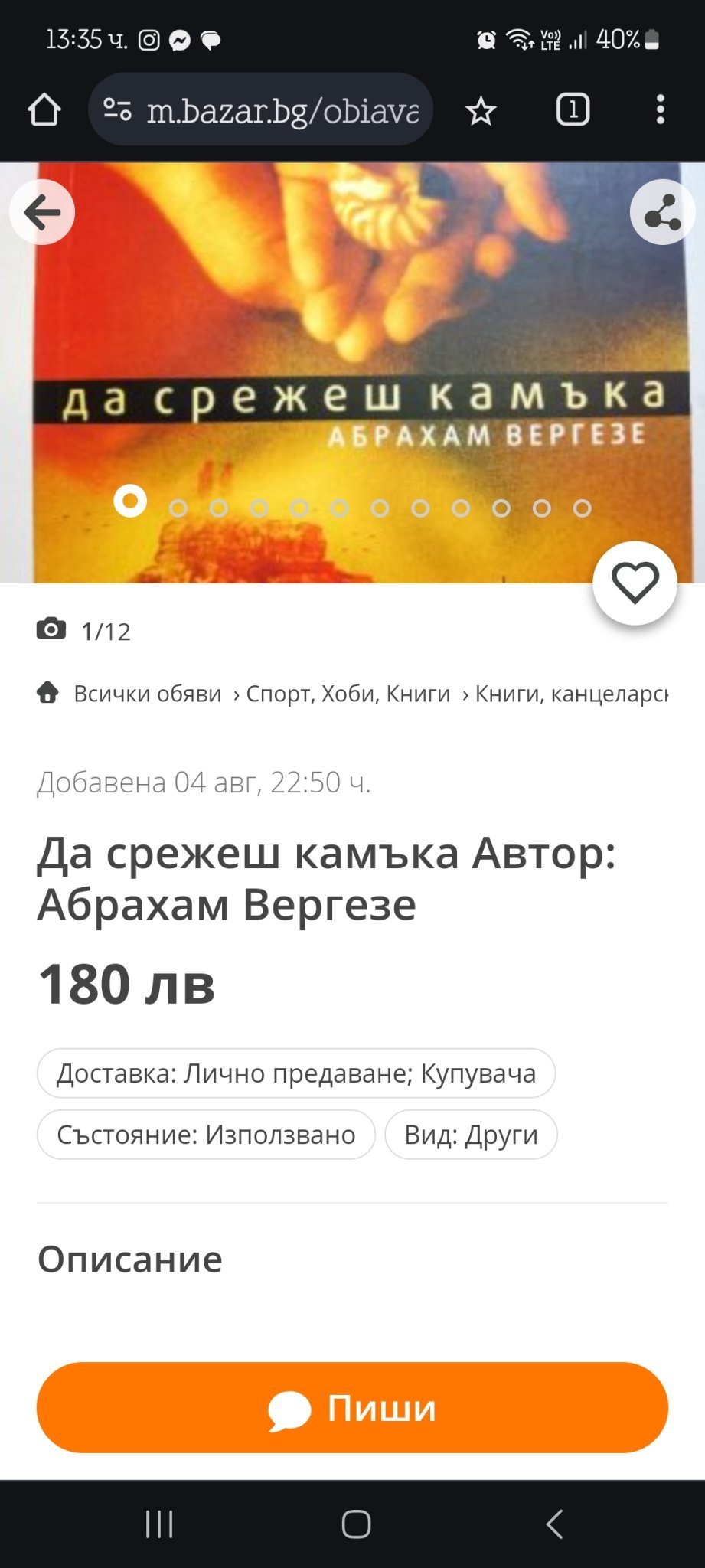Go to the browser home page
The height and width of the screenshot is (1568, 705).
pos(44,110)
